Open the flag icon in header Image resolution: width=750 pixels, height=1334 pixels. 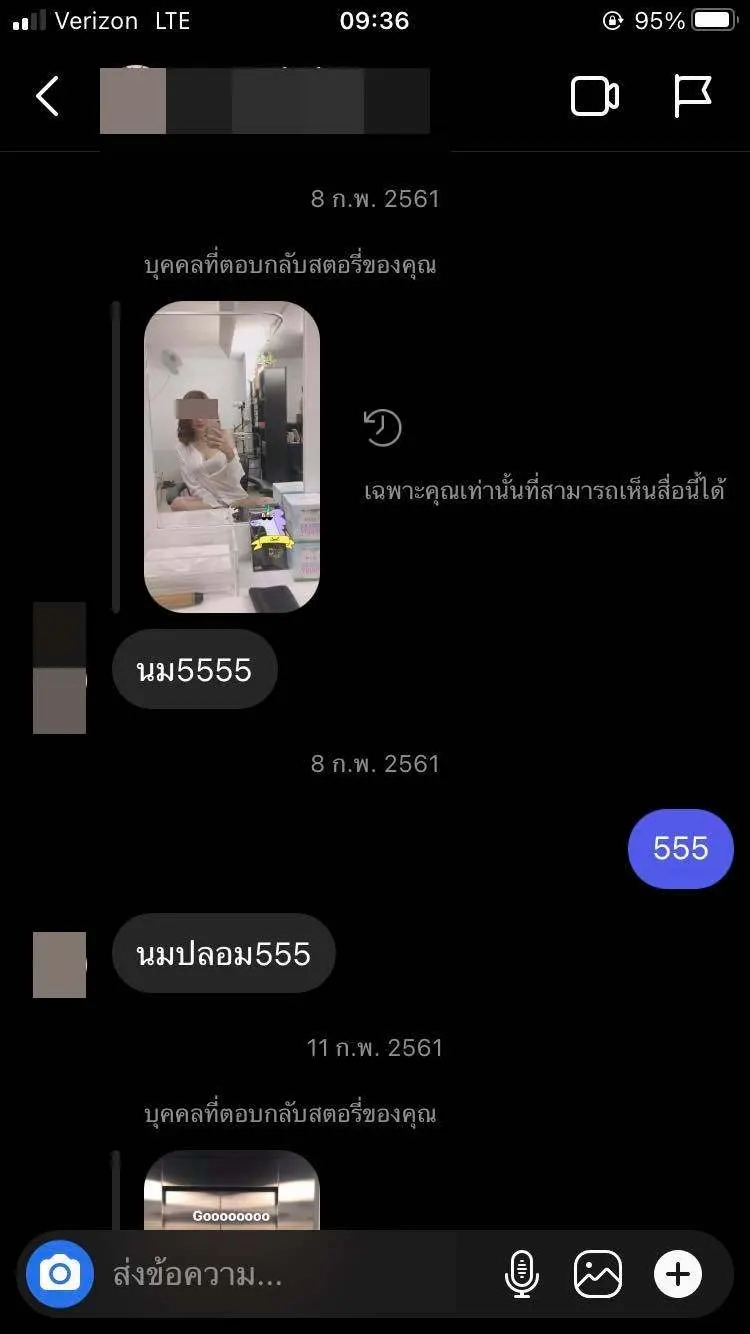692,97
